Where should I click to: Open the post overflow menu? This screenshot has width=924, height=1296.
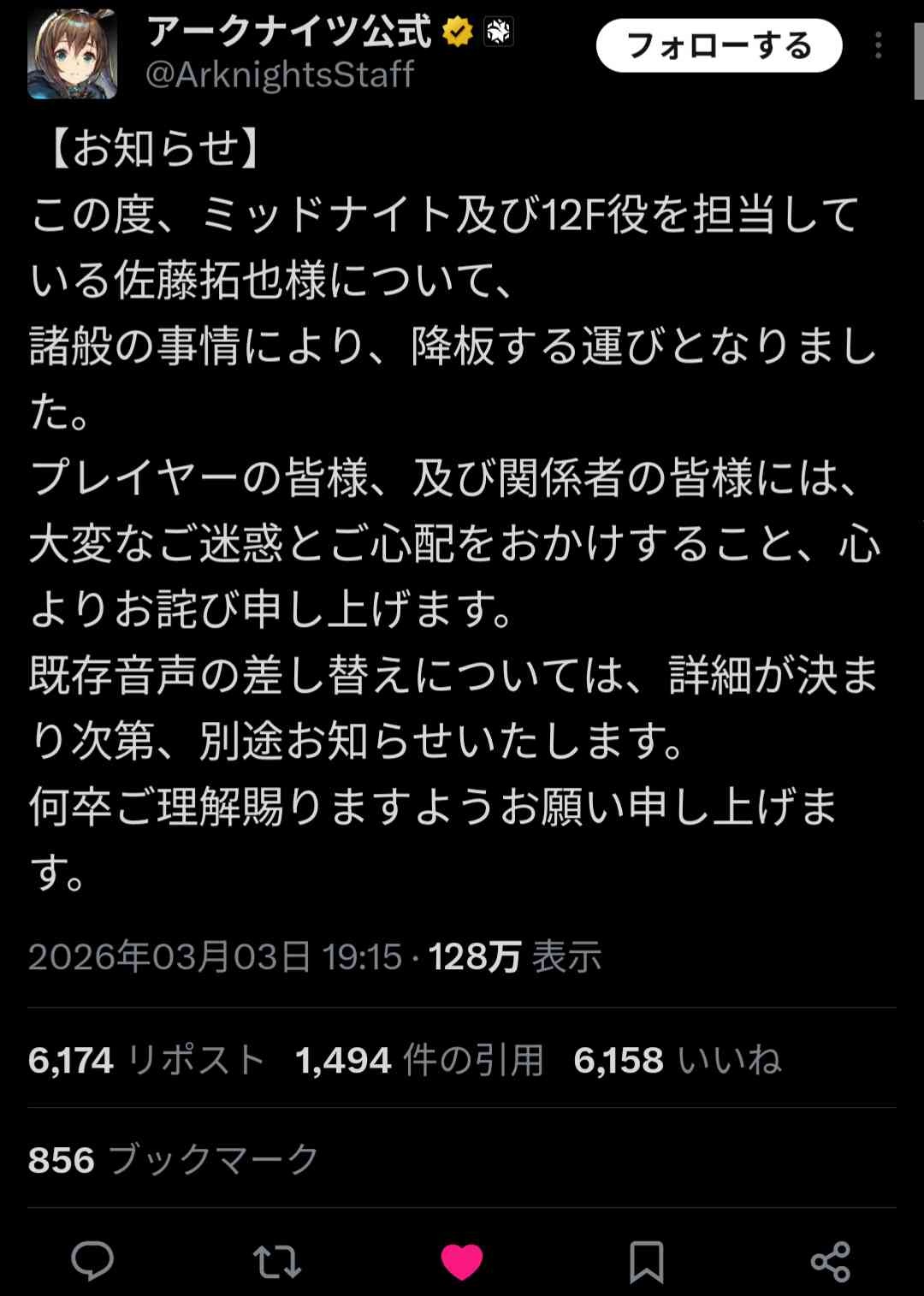click(878, 46)
